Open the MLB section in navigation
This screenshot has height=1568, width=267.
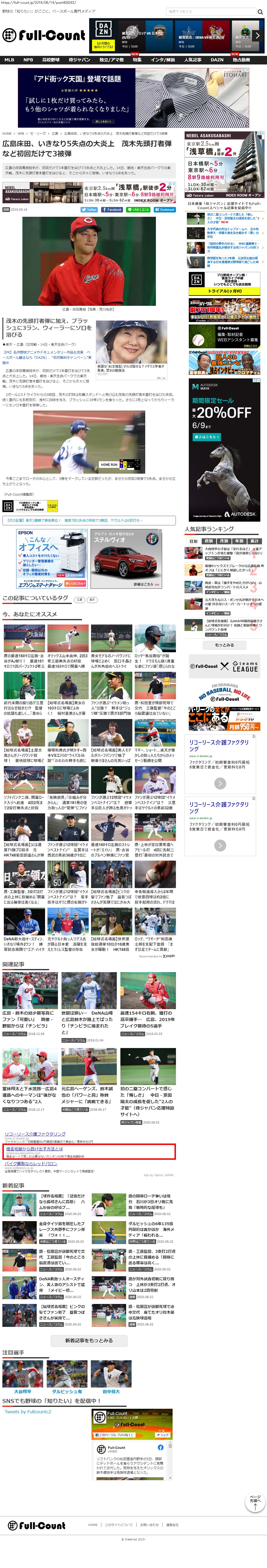tap(9, 60)
